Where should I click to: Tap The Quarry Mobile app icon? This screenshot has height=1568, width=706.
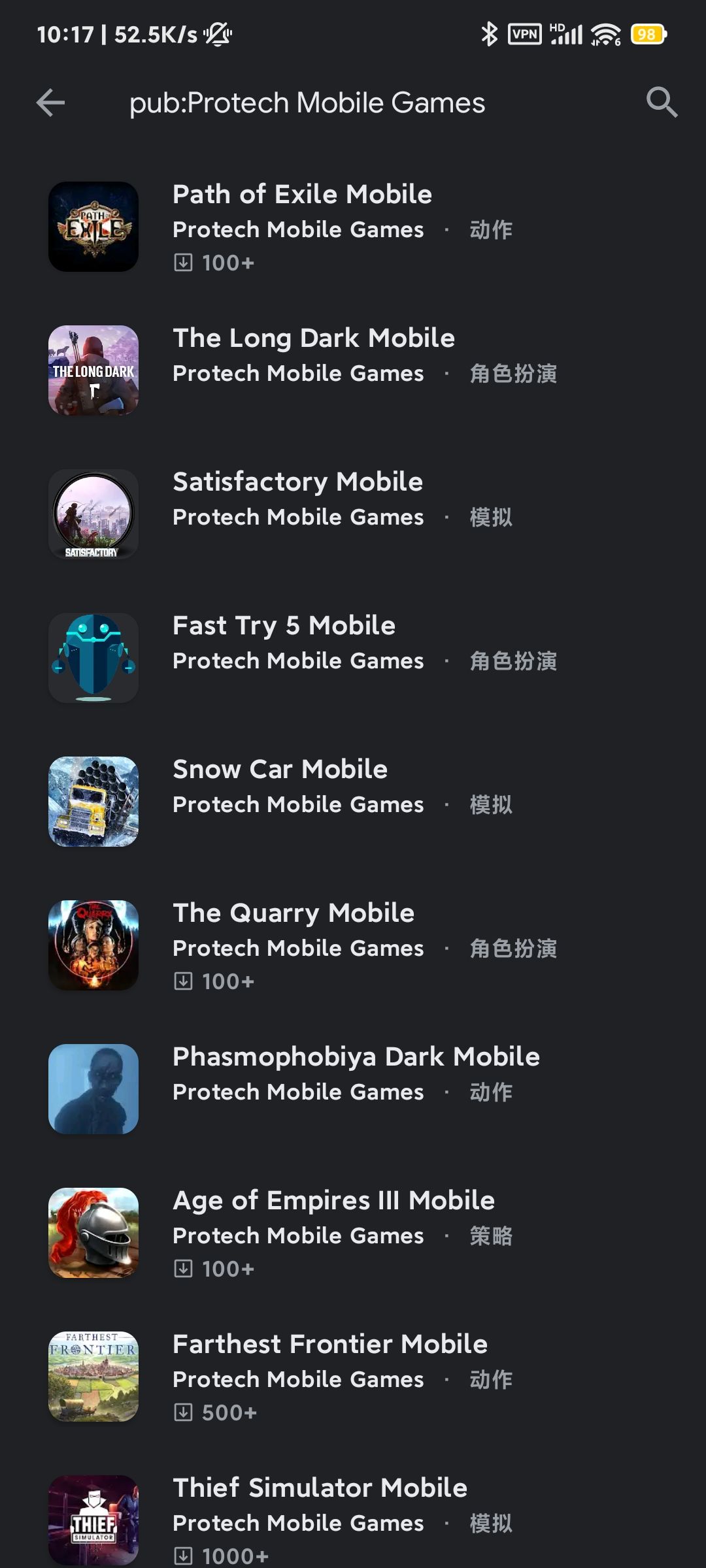(x=93, y=945)
